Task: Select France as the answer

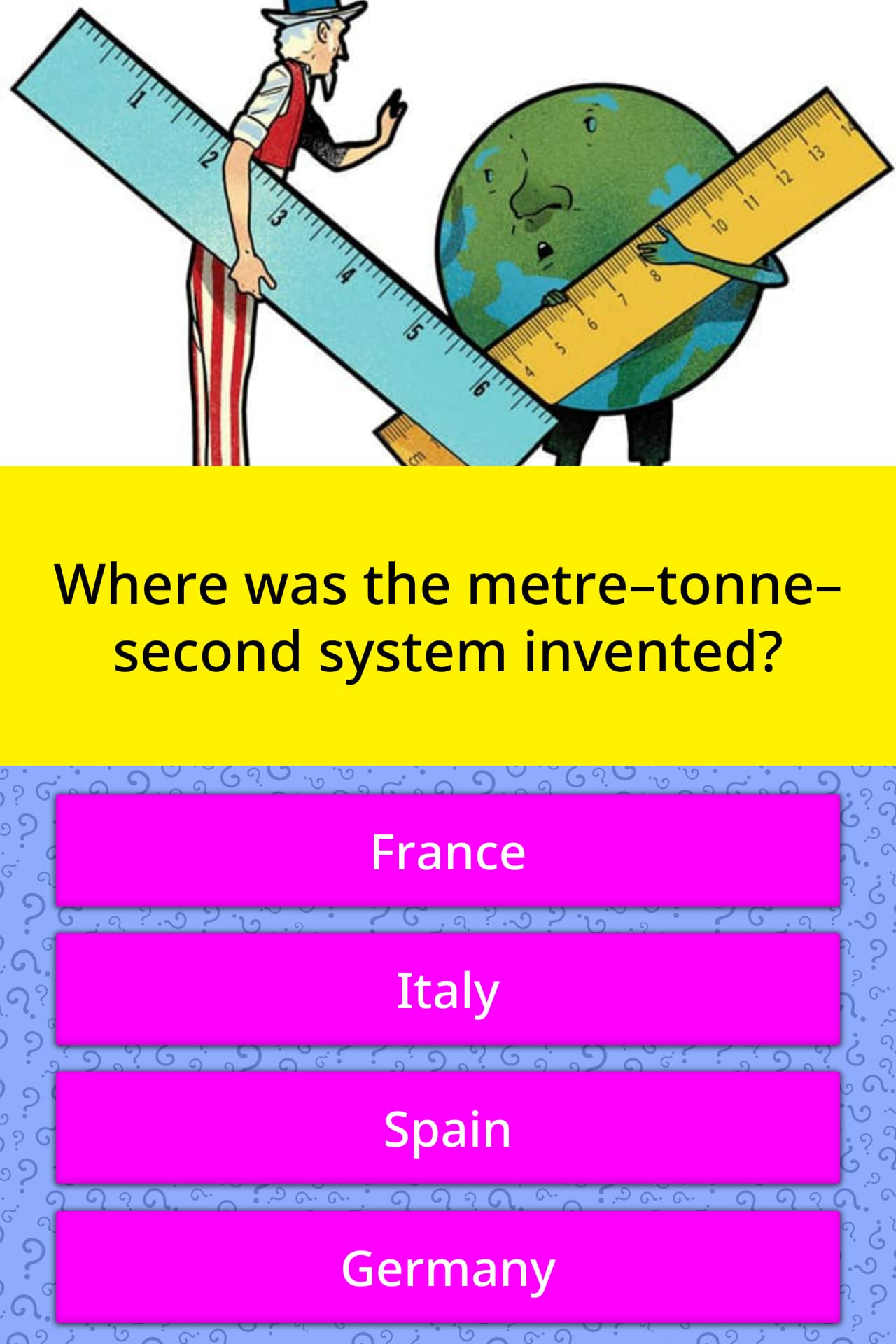Action: [448, 851]
